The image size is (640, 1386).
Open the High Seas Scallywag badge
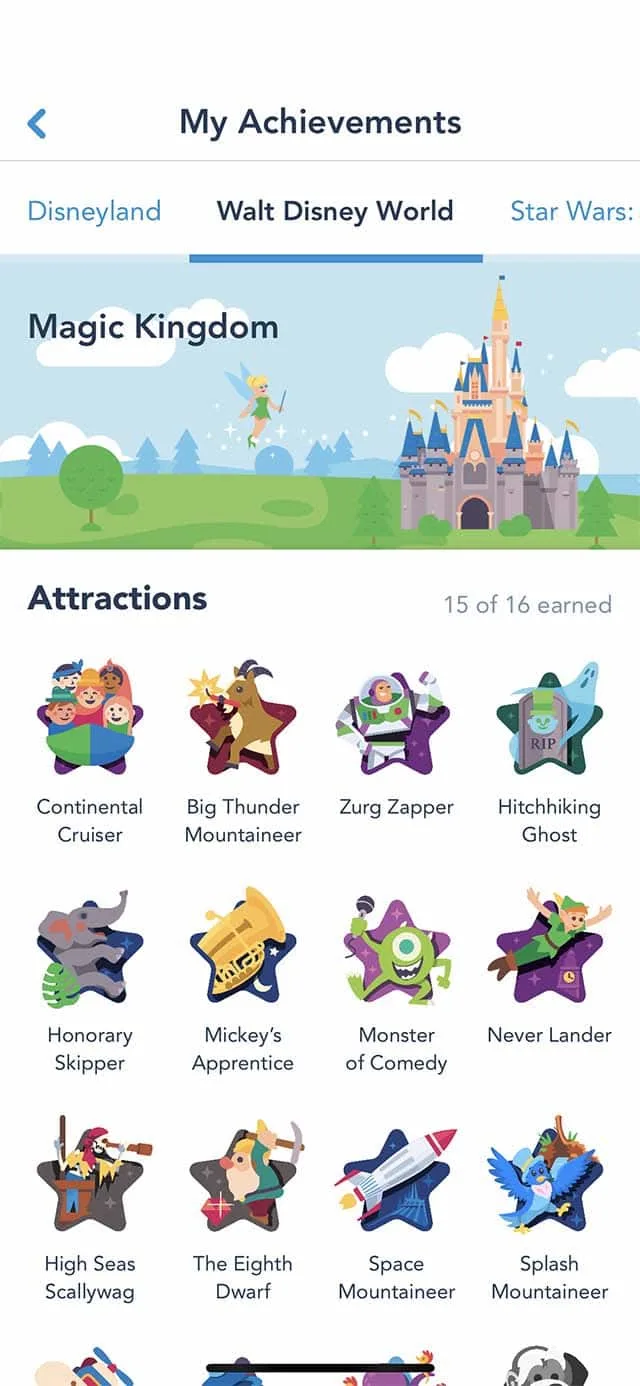(x=90, y=1176)
